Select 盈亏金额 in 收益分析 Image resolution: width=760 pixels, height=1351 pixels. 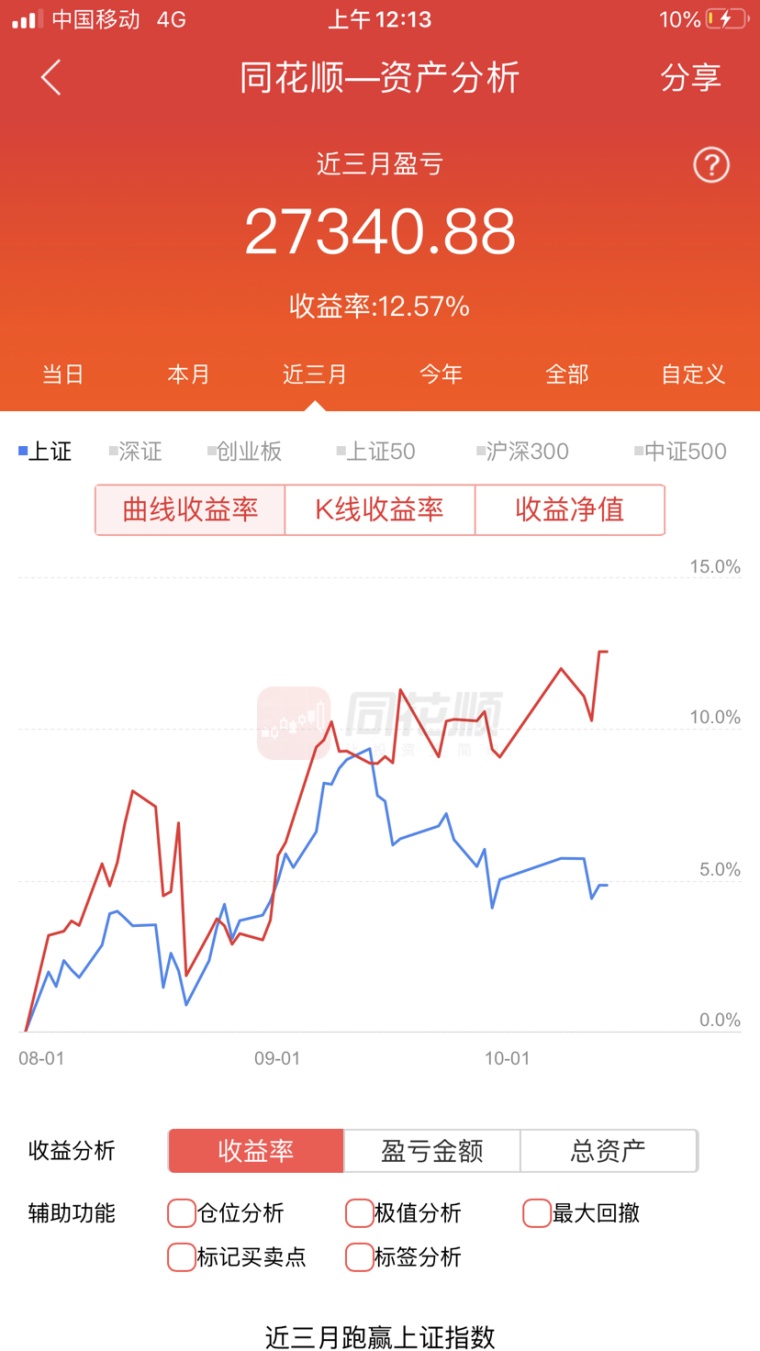click(432, 1151)
